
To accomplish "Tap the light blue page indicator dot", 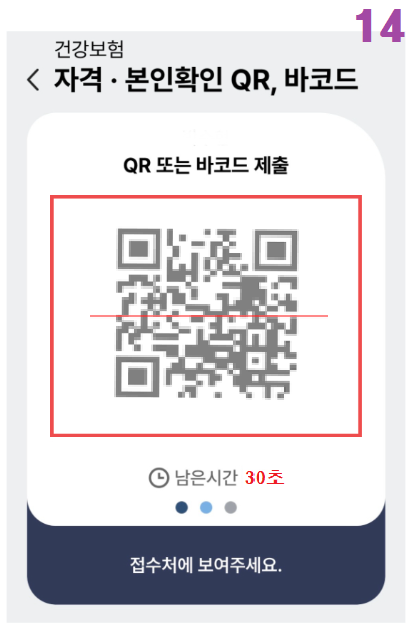I will pos(206,508).
